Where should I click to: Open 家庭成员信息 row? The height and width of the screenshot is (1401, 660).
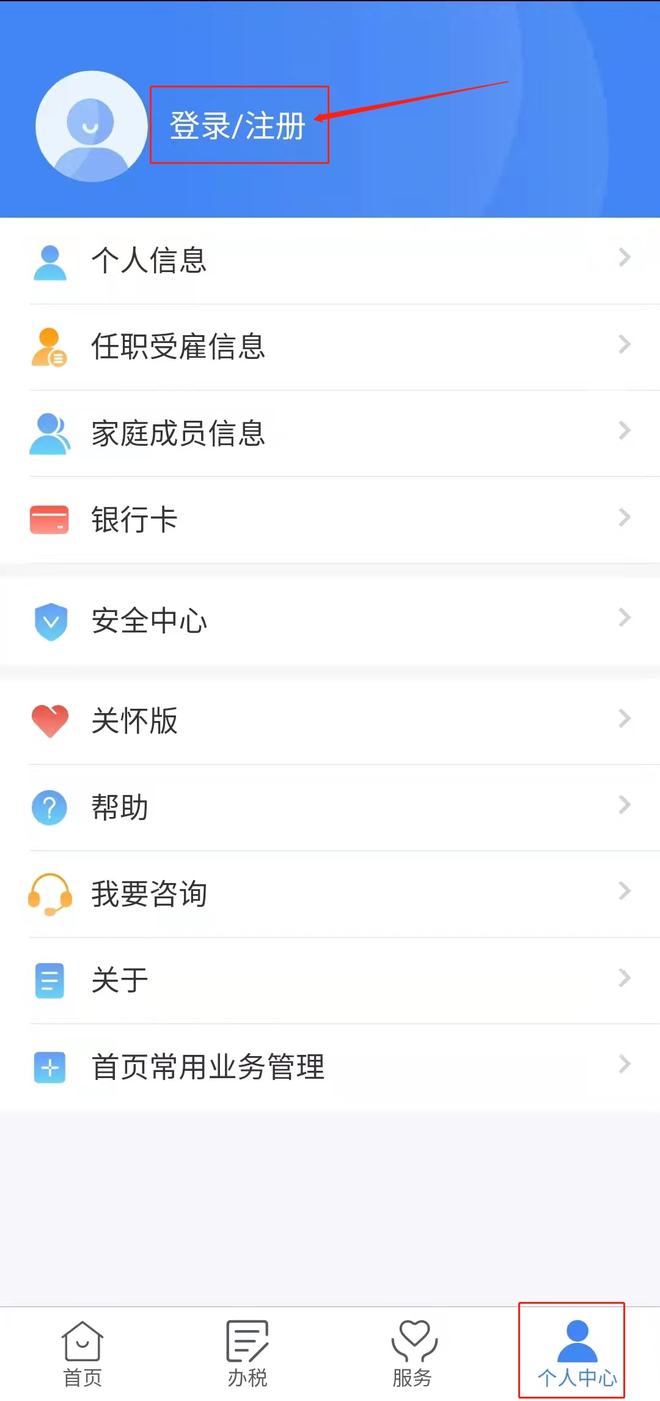[330, 433]
